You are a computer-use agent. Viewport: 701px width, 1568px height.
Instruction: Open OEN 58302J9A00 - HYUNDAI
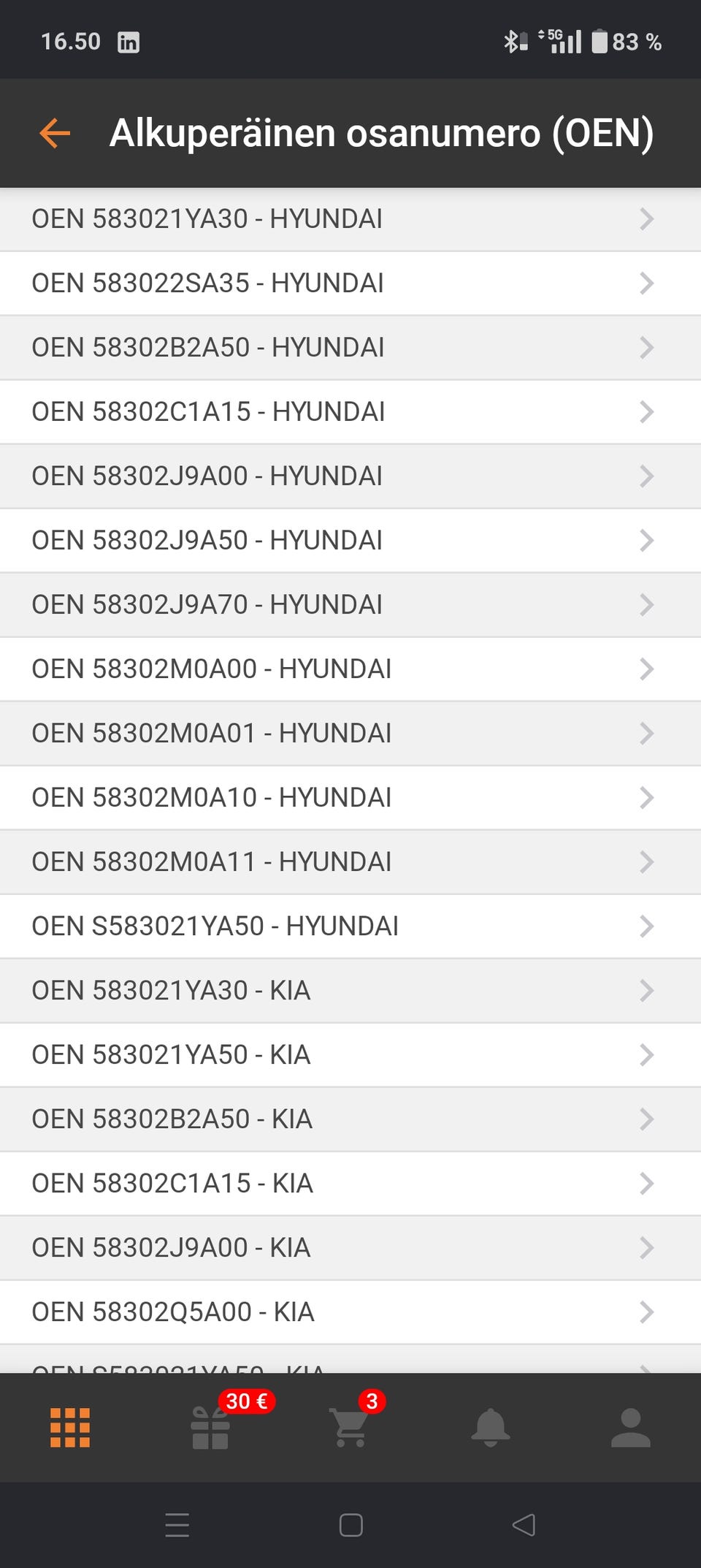tap(350, 476)
